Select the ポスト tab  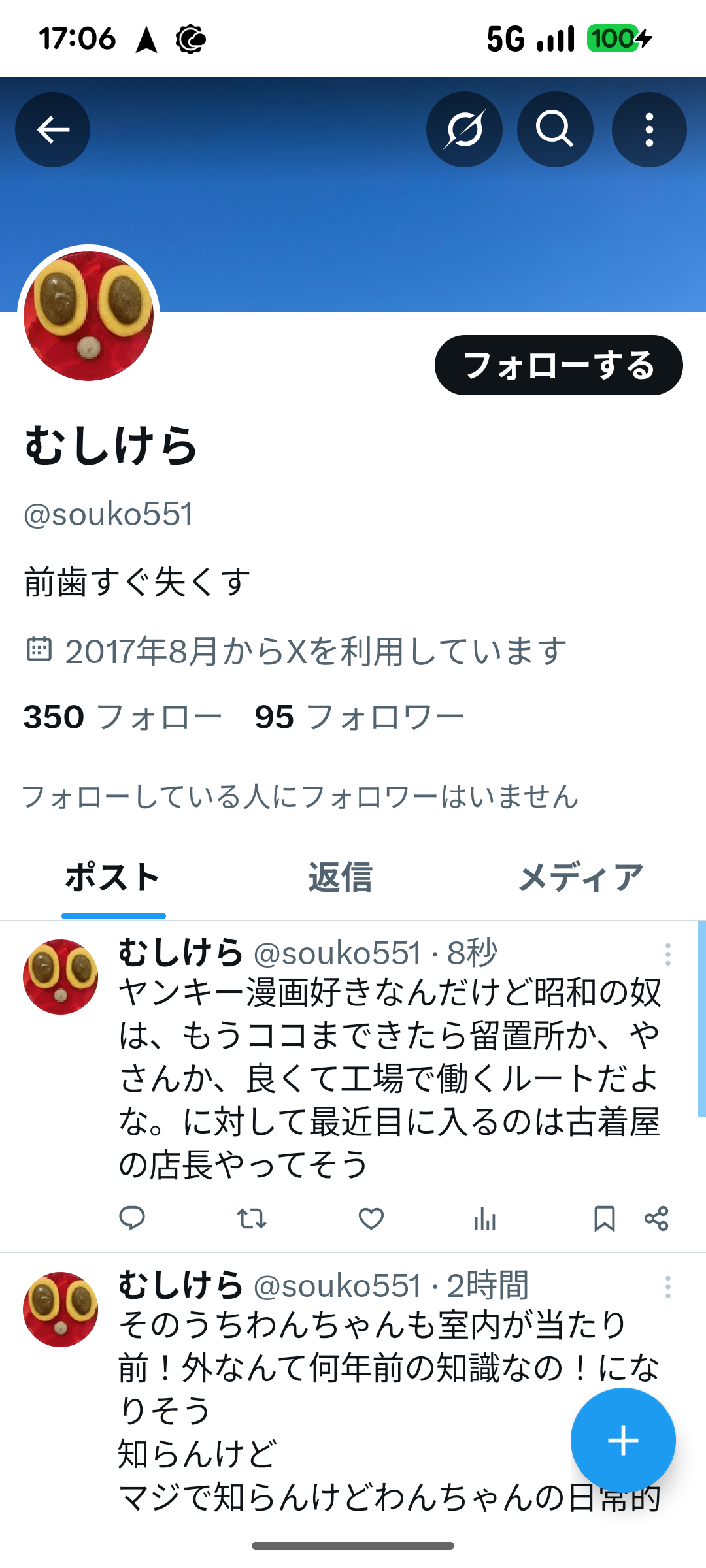click(x=113, y=877)
